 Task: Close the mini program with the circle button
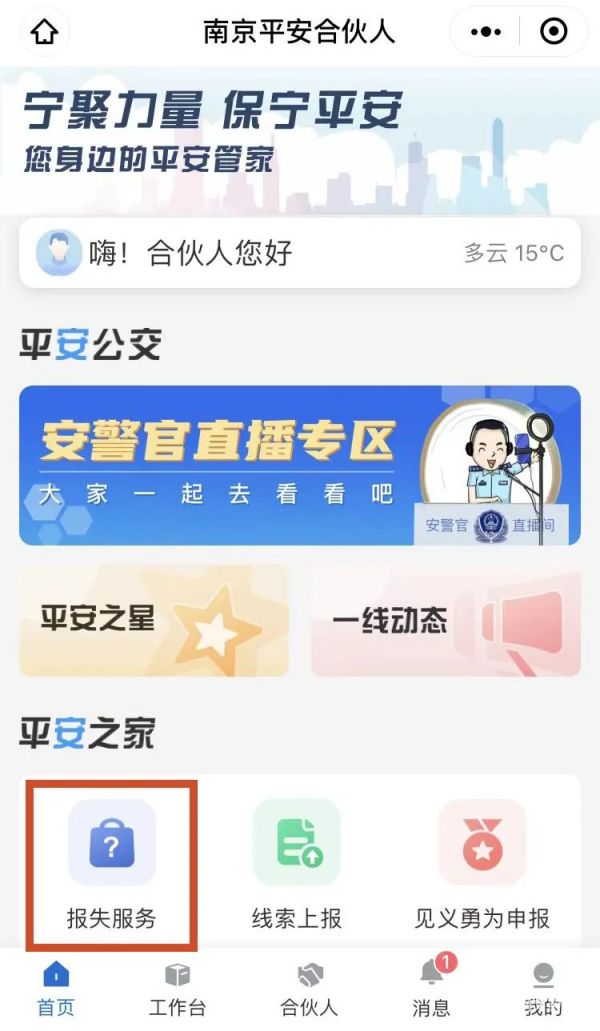553,32
